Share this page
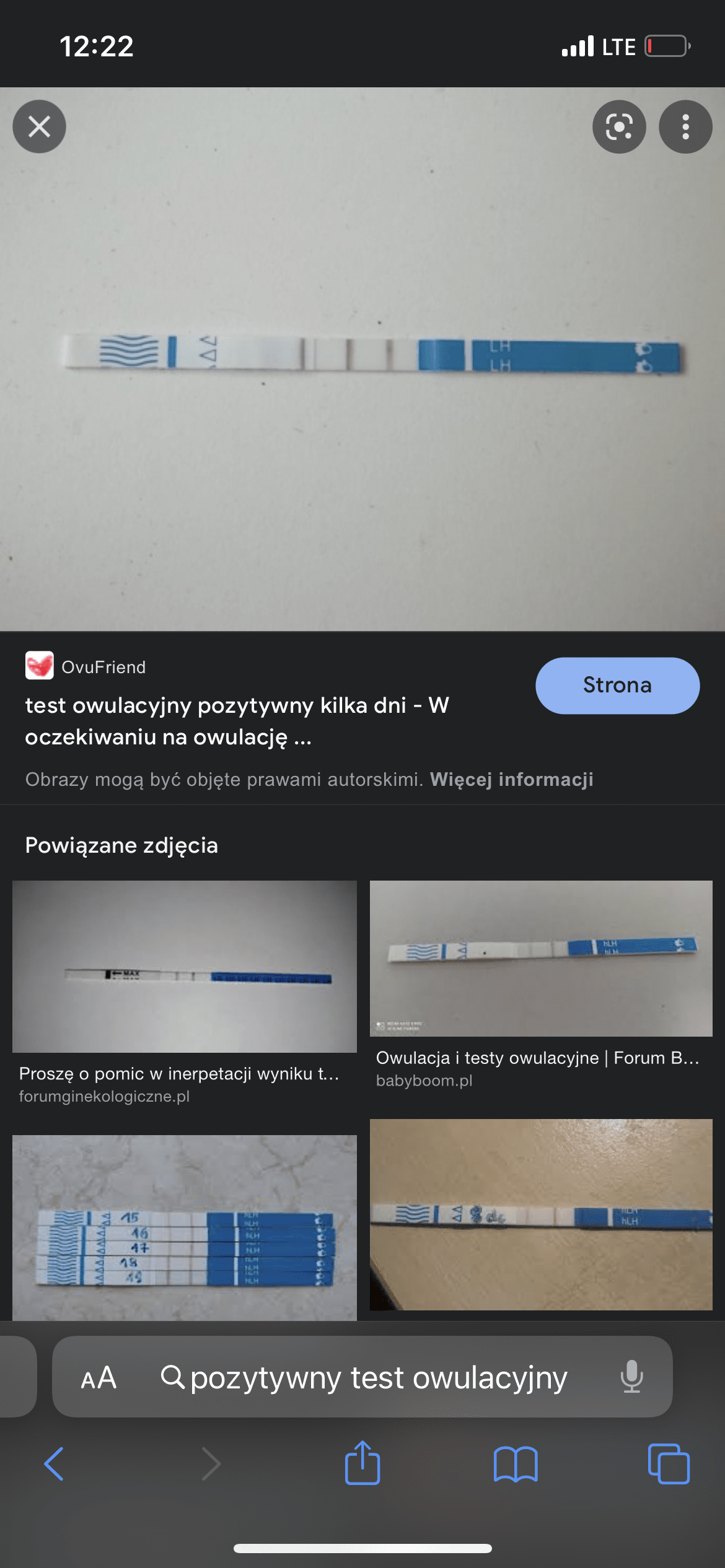Image resolution: width=725 pixels, height=1568 pixels. tap(362, 1463)
